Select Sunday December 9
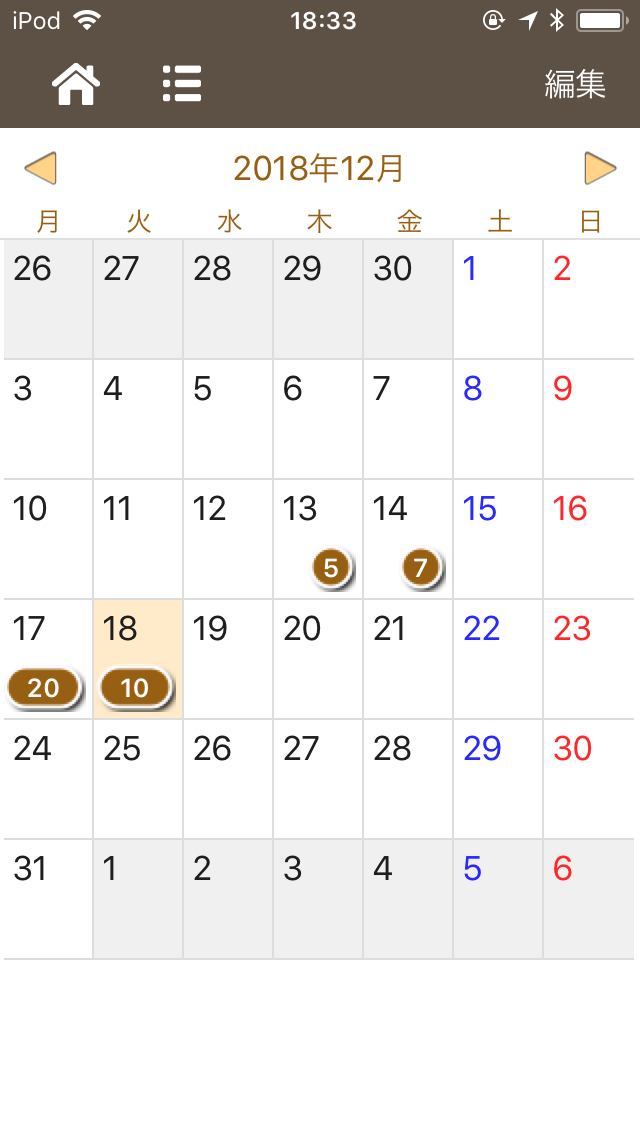640x1136 pixels. click(589, 419)
